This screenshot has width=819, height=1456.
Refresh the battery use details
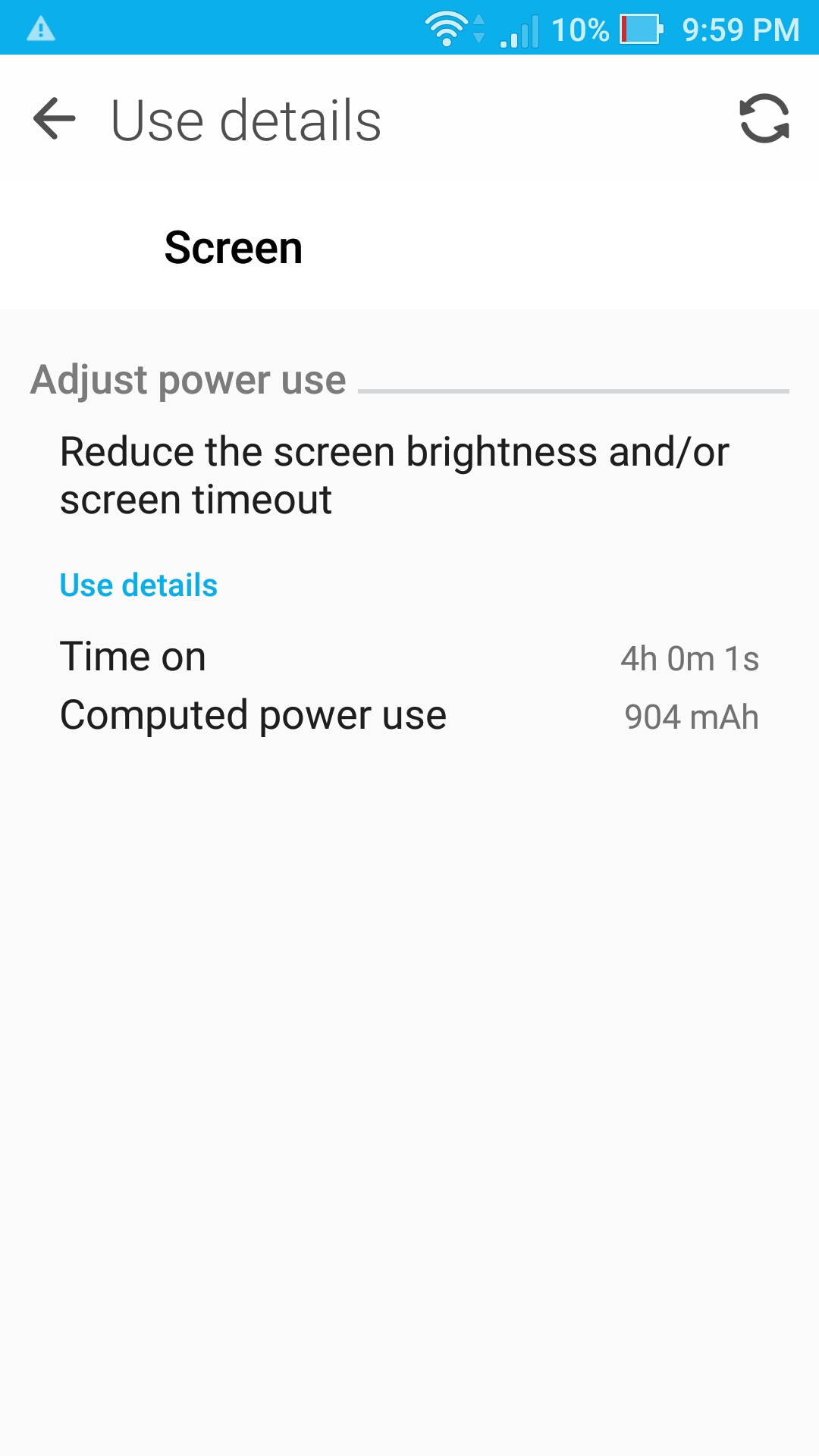pyautogui.click(x=764, y=119)
